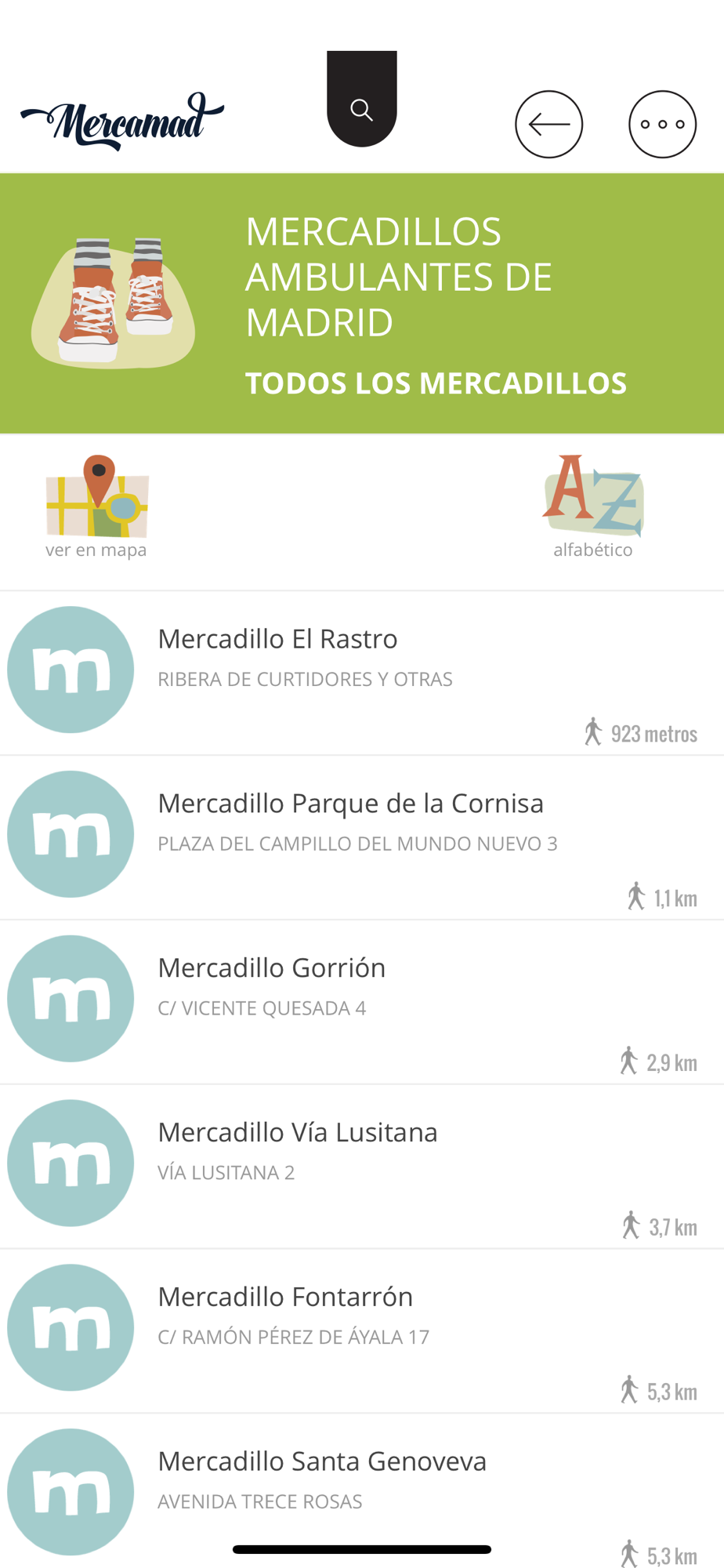Open the three-dot more options menu
Viewport: 724px width, 1568px height.
[x=662, y=124]
